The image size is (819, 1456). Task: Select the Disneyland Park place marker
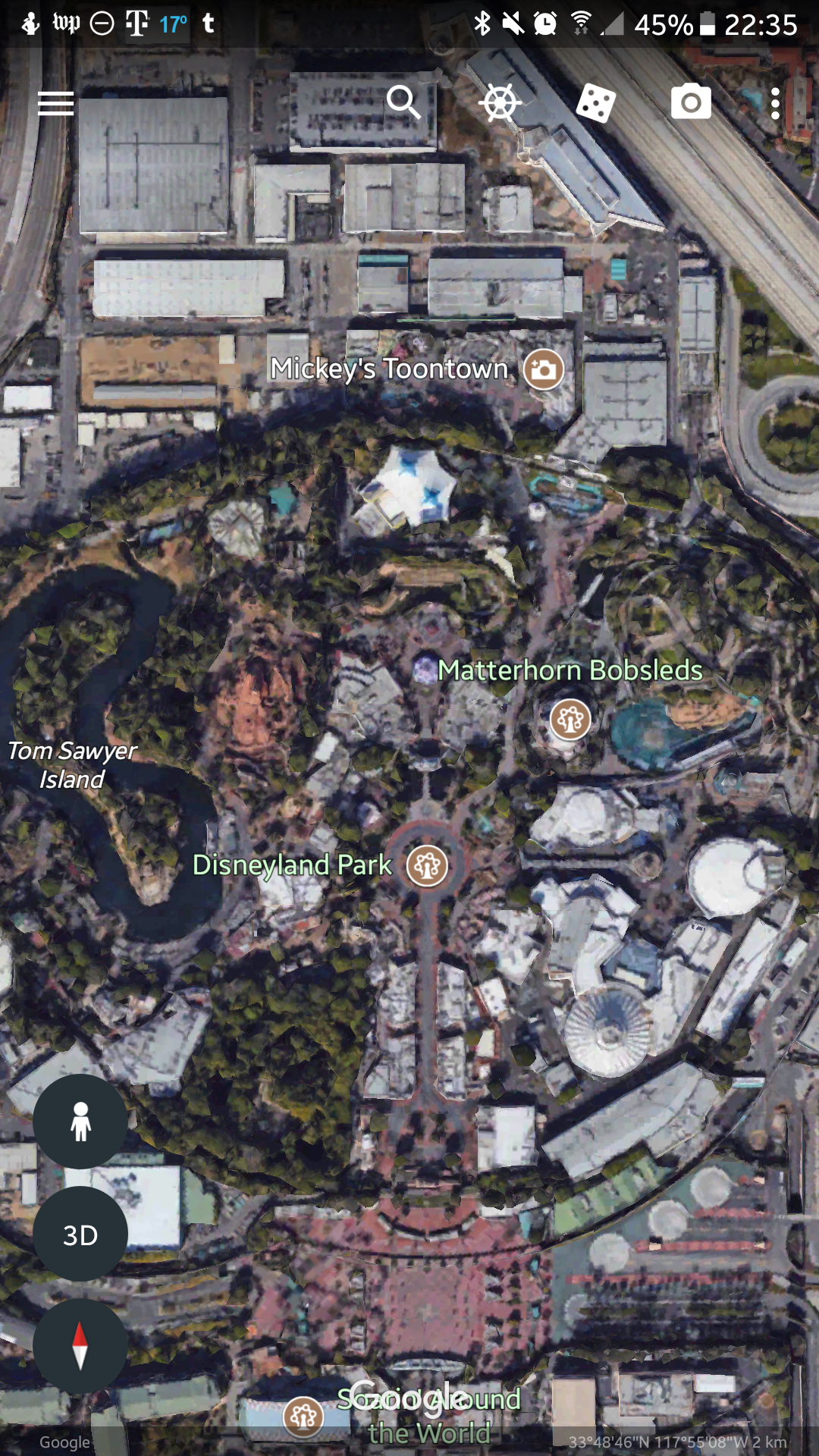coord(428,865)
